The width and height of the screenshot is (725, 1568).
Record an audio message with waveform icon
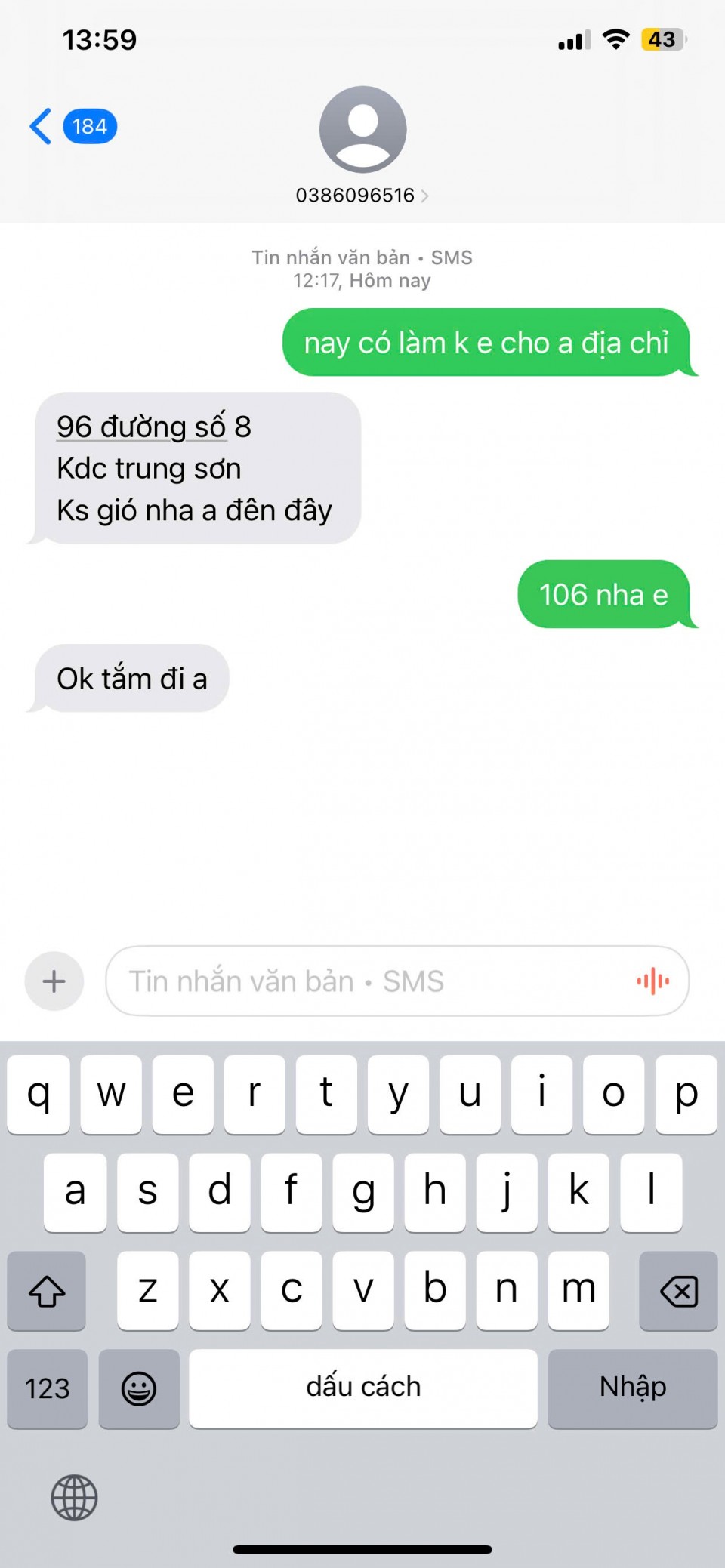click(652, 981)
